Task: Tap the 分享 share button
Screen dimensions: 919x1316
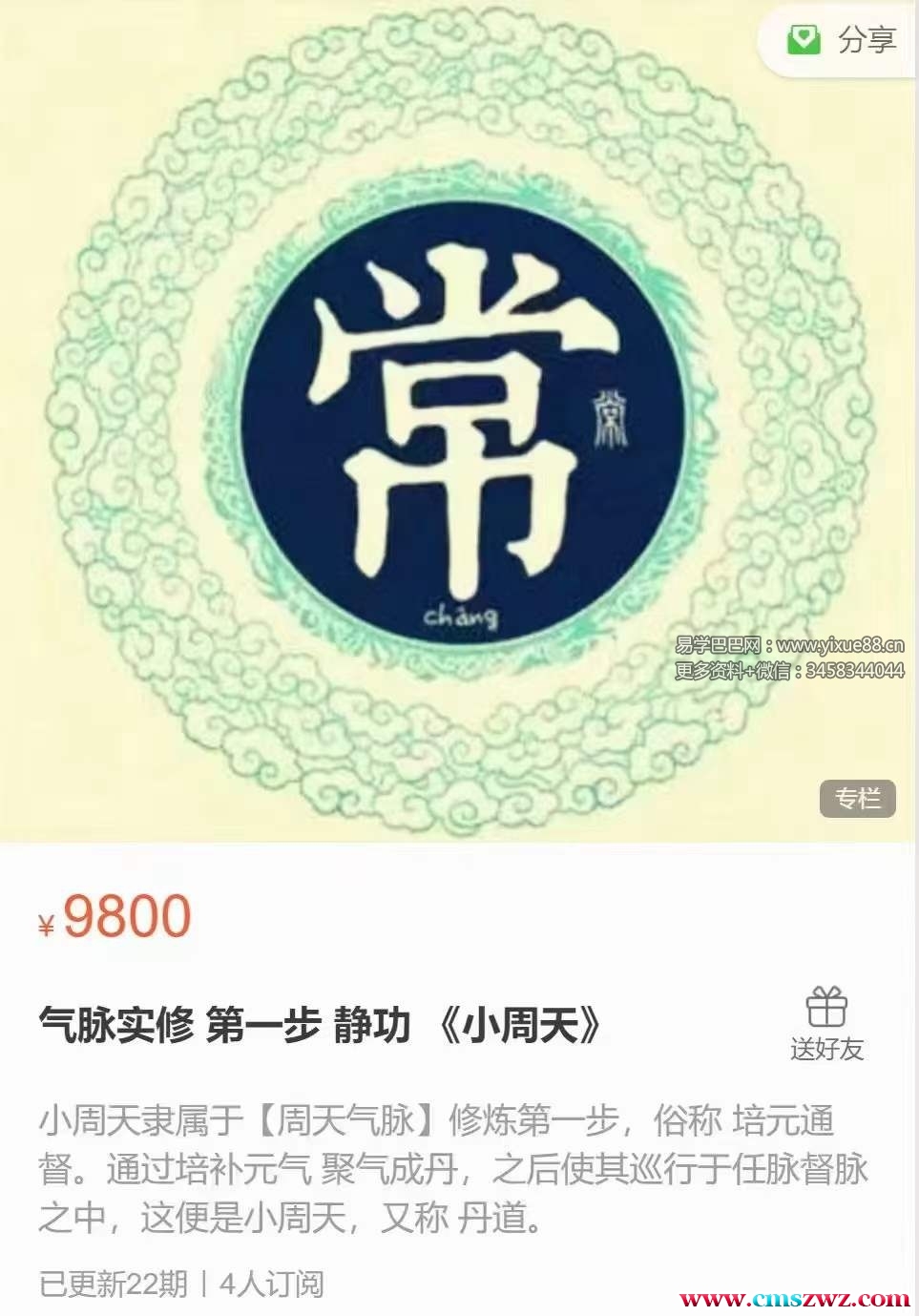Action: click(842, 40)
